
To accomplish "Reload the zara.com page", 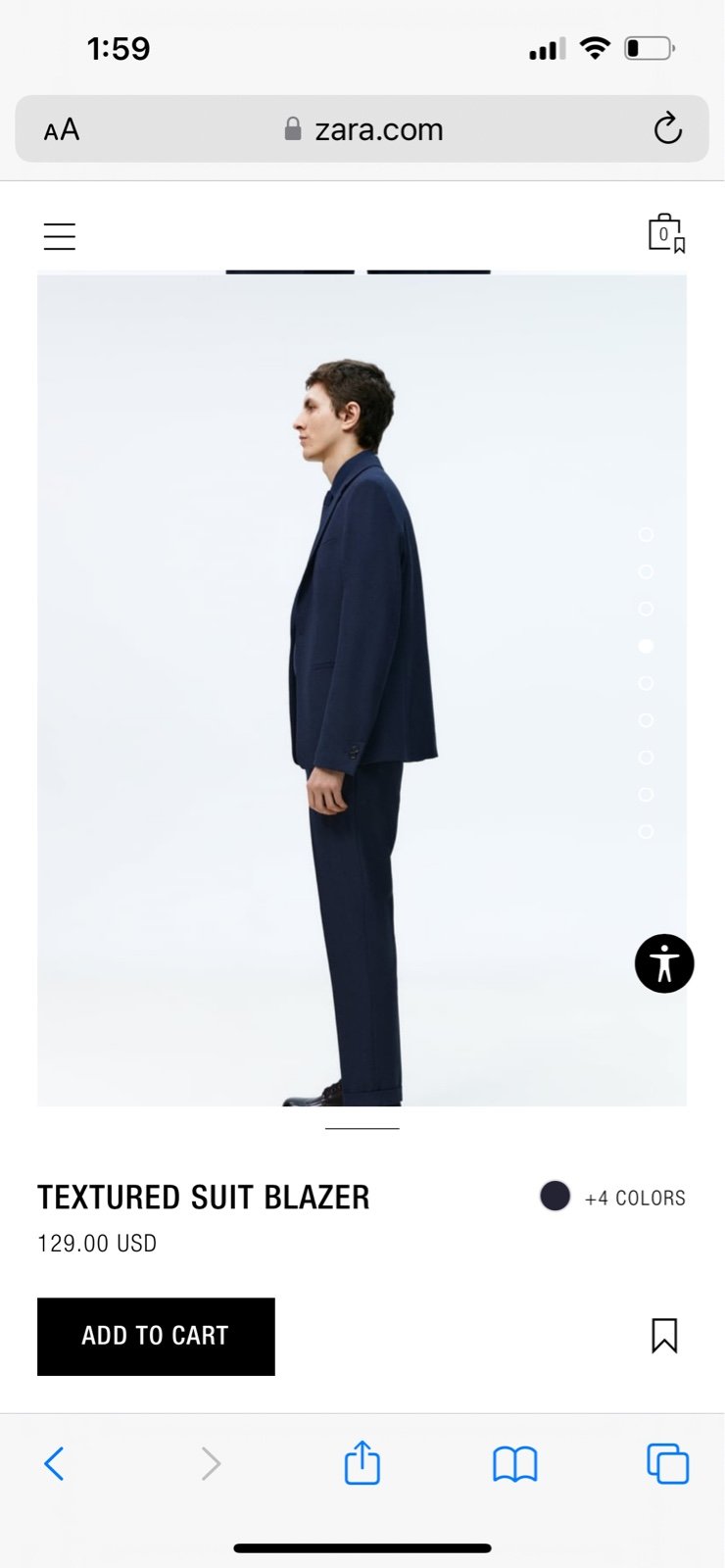I will tap(667, 128).
